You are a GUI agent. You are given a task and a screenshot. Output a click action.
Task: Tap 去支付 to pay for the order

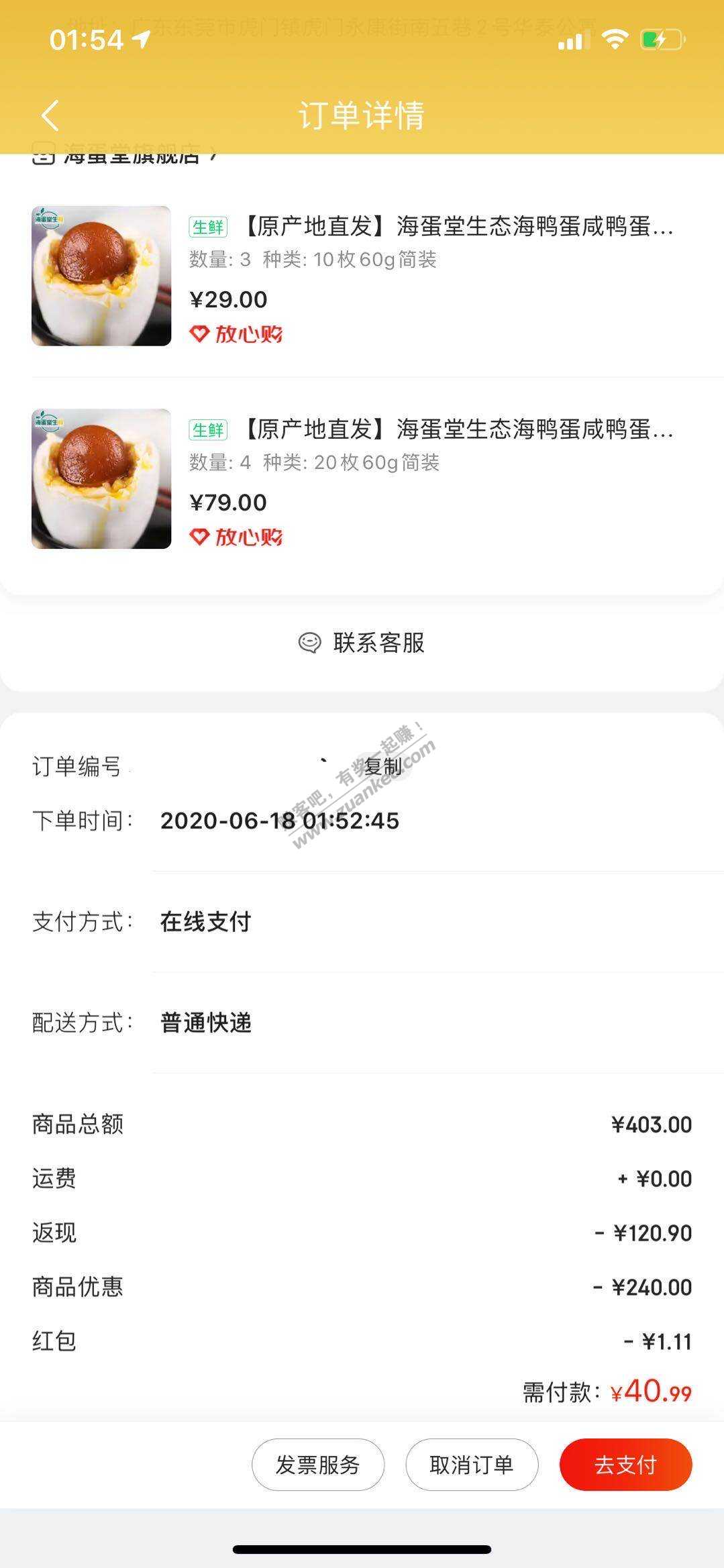coord(625,1465)
